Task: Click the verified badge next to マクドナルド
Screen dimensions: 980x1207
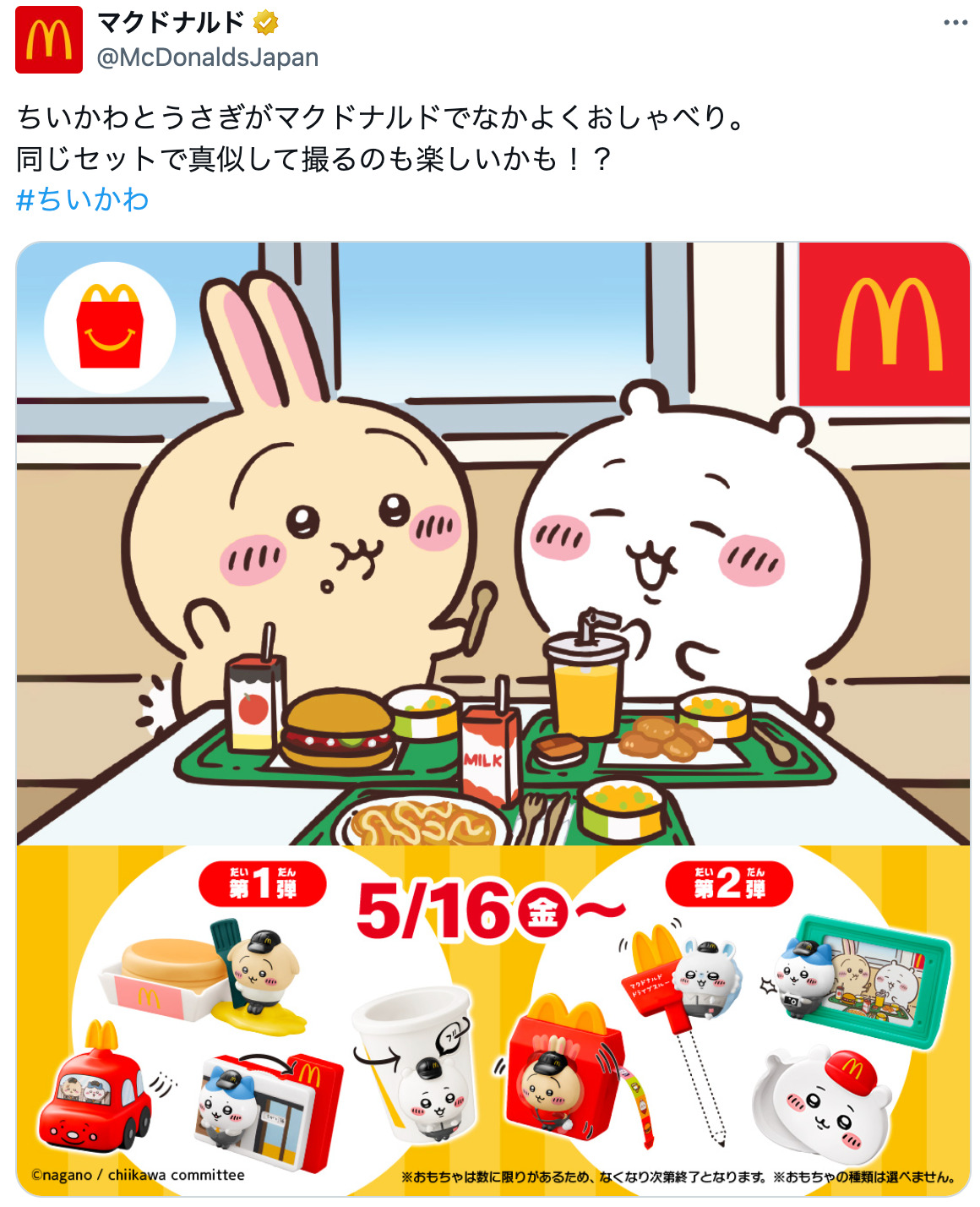Action: point(264,25)
